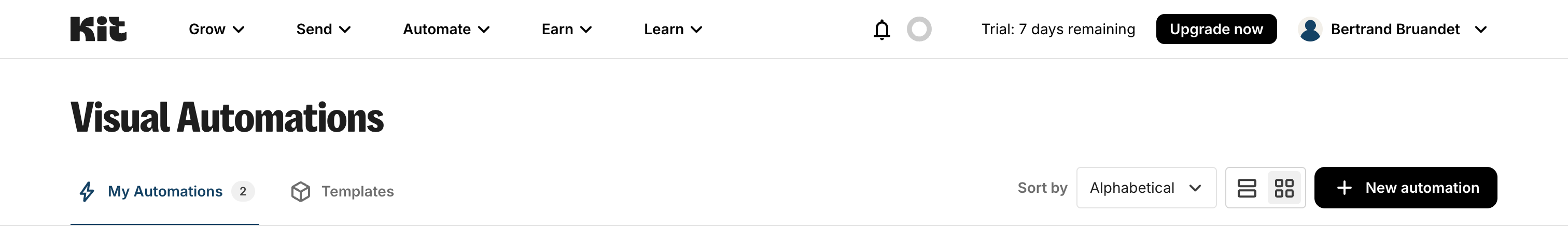Create a New automation
Viewport: 1568px width, 226px height.
click(x=1405, y=188)
